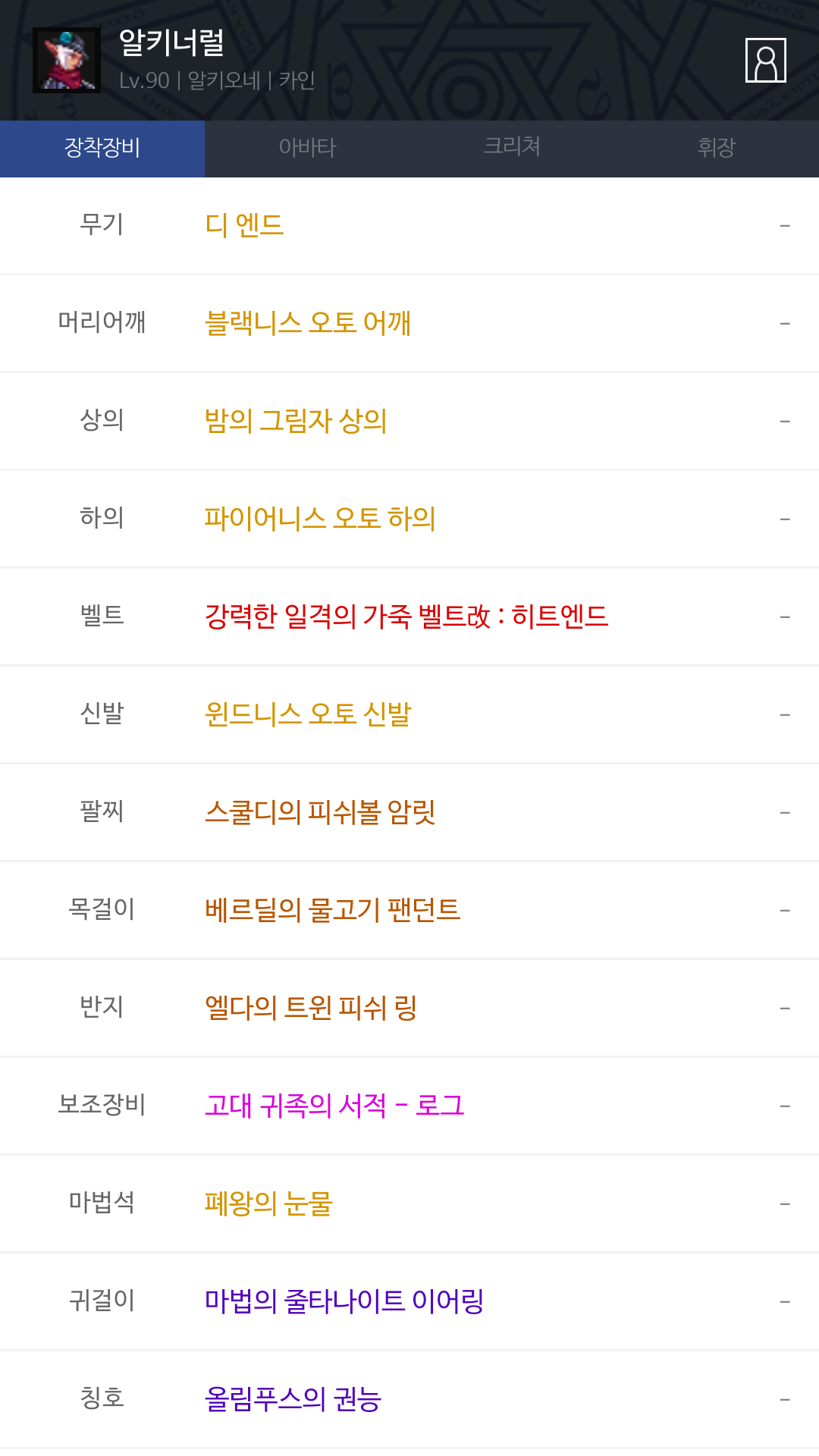
Task: Select the 장착장비 tab
Action: (102, 148)
